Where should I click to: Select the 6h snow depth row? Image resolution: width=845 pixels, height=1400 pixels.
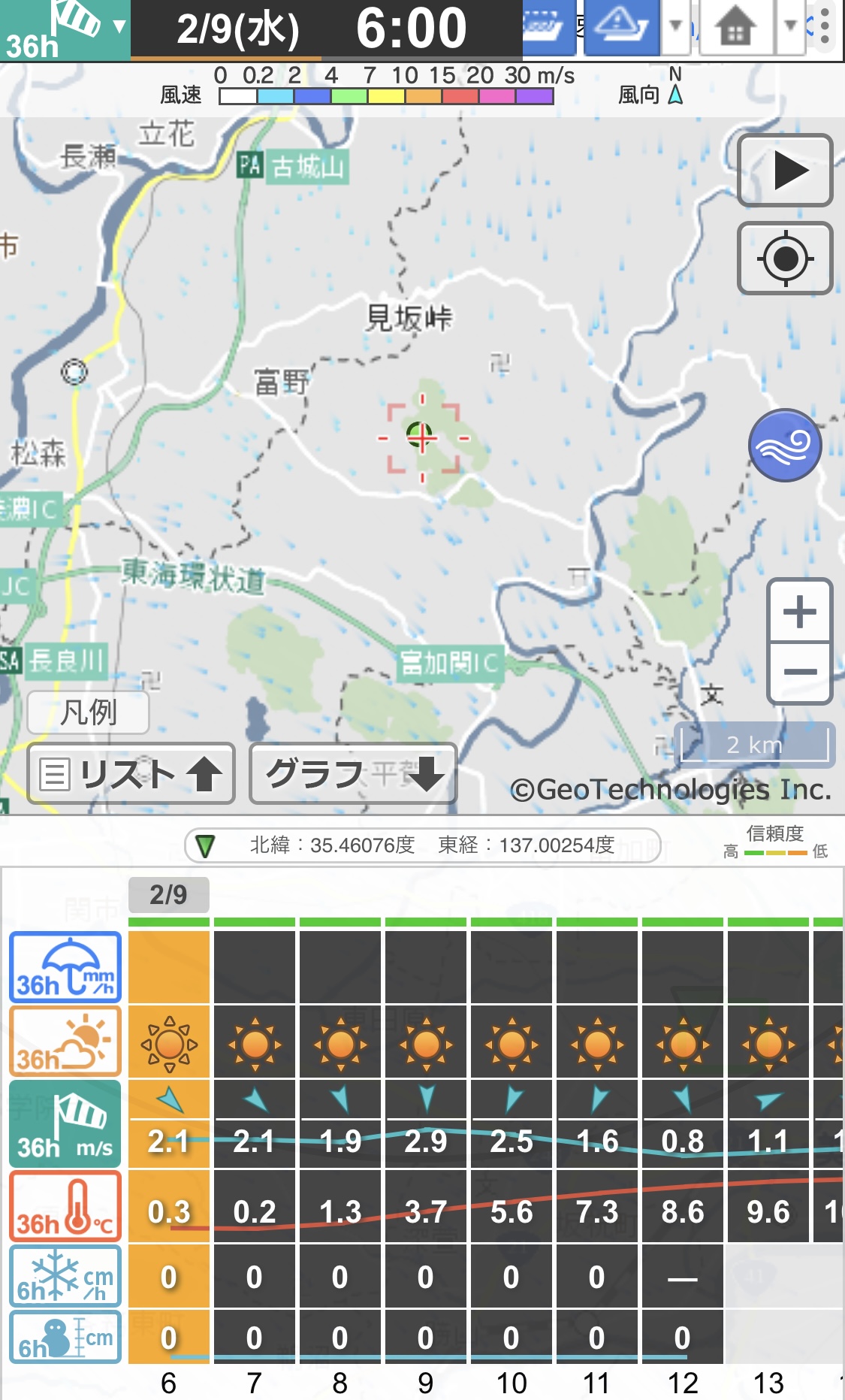click(65, 1337)
